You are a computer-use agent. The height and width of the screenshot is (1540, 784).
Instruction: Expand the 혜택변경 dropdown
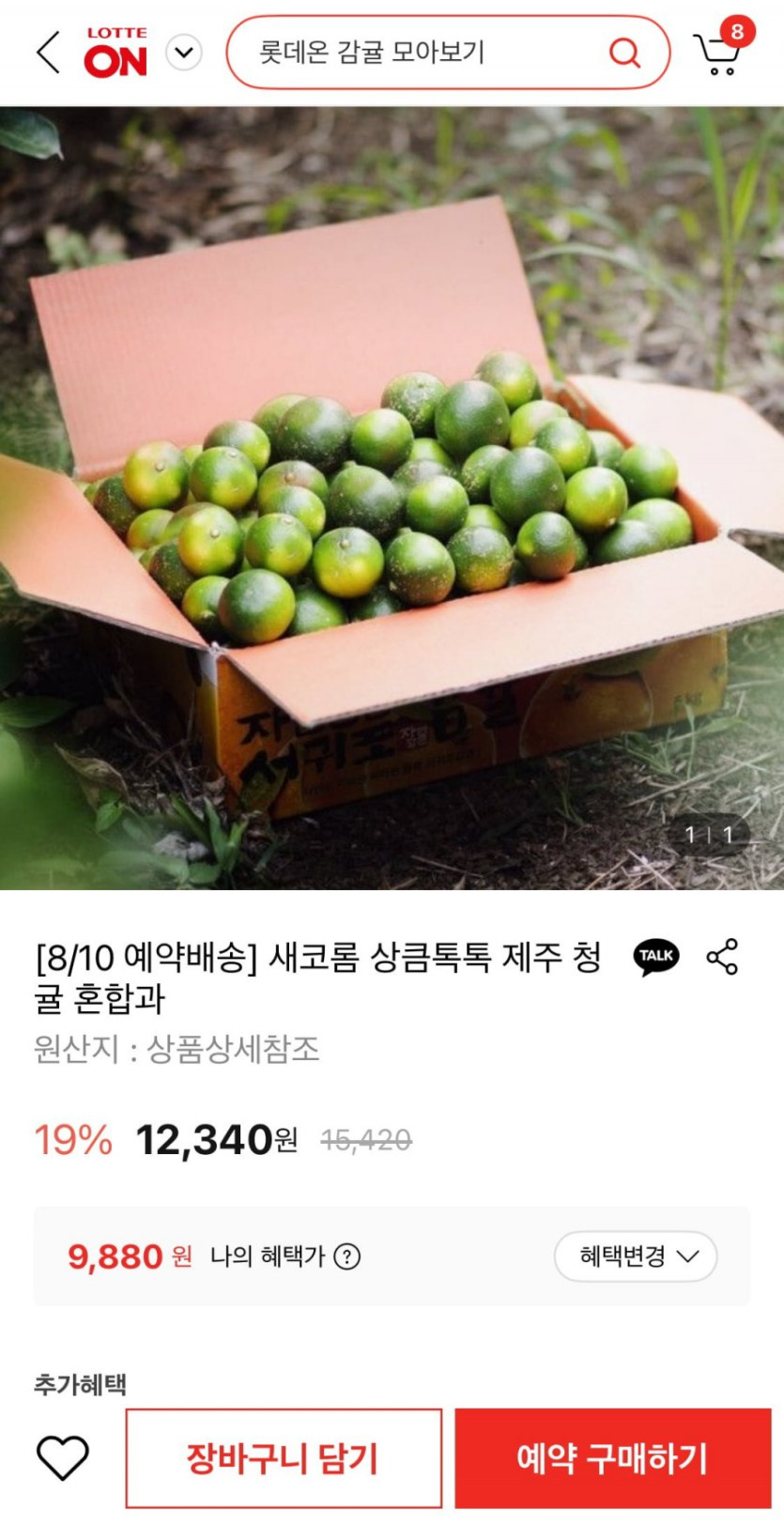(636, 1256)
